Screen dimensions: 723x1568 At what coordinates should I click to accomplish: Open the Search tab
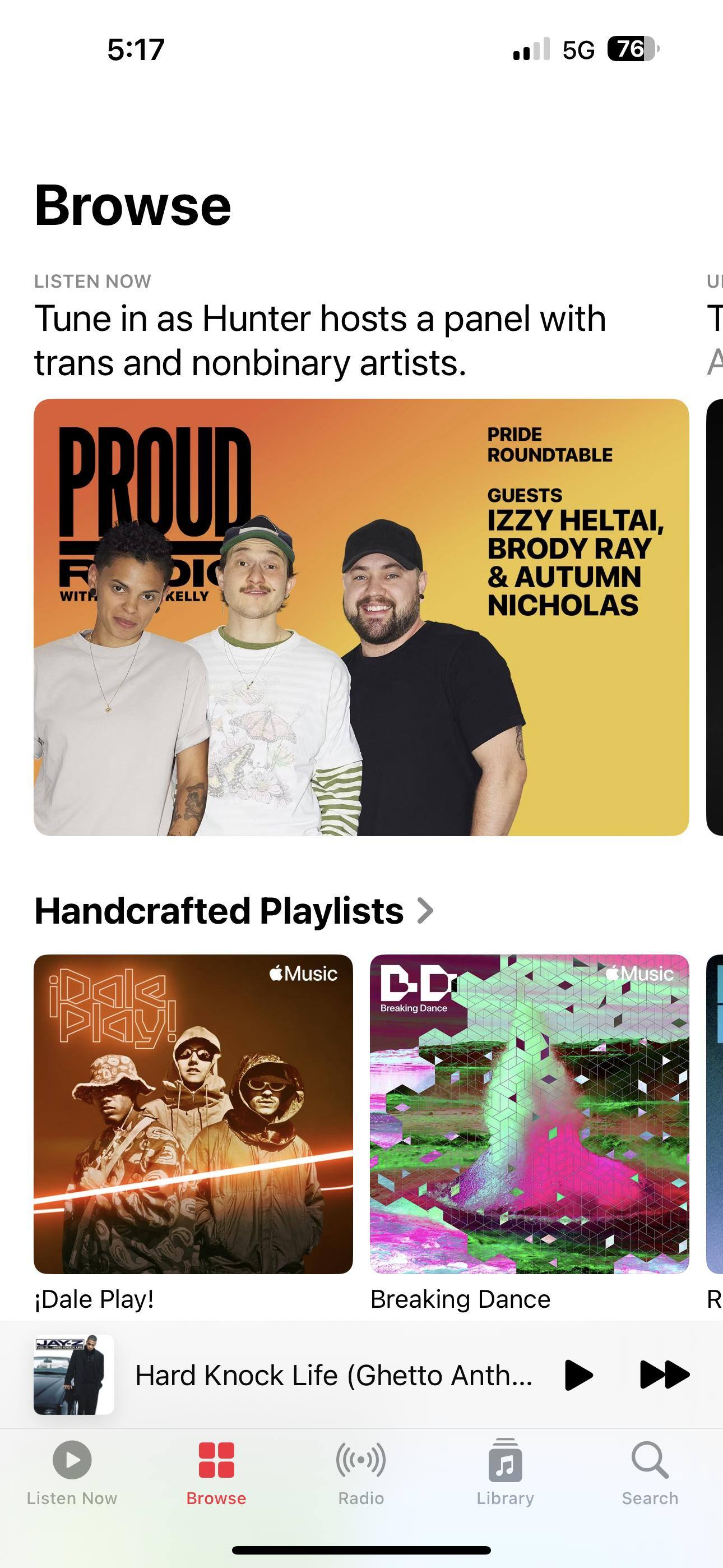(x=650, y=1472)
